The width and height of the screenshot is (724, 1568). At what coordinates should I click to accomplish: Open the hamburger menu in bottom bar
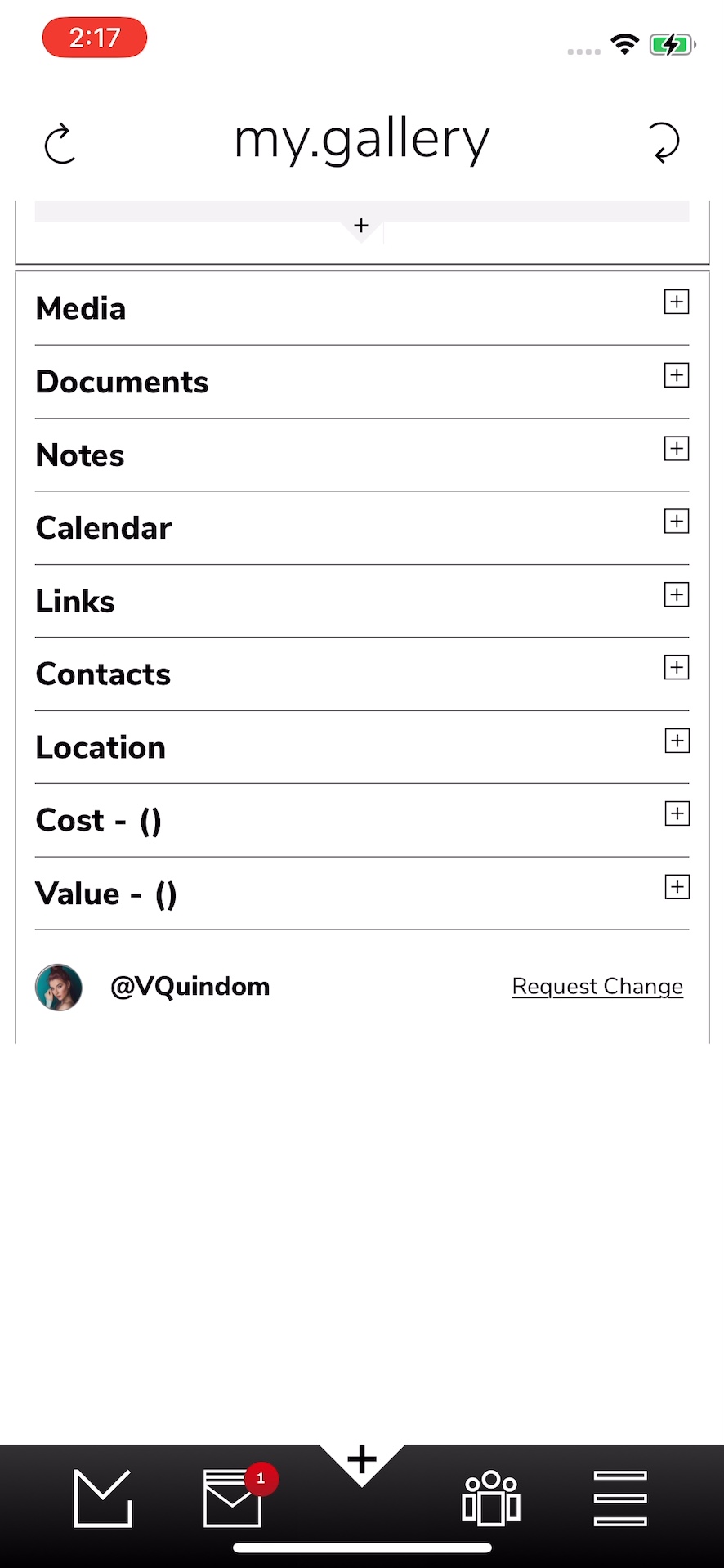coord(620,1498)
